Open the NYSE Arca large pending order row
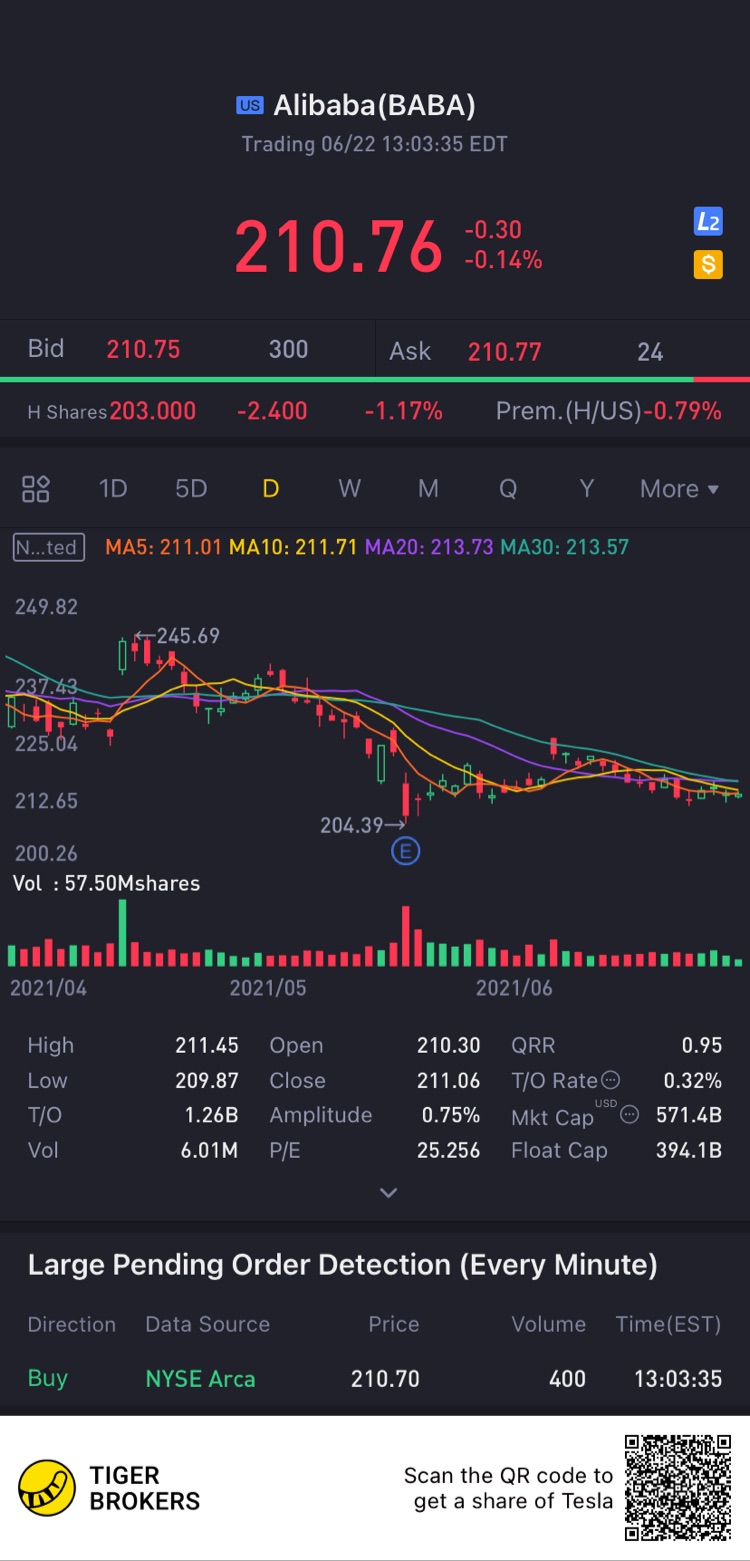This screenshot has width=750, height=1561. [x=375, y=1379]
